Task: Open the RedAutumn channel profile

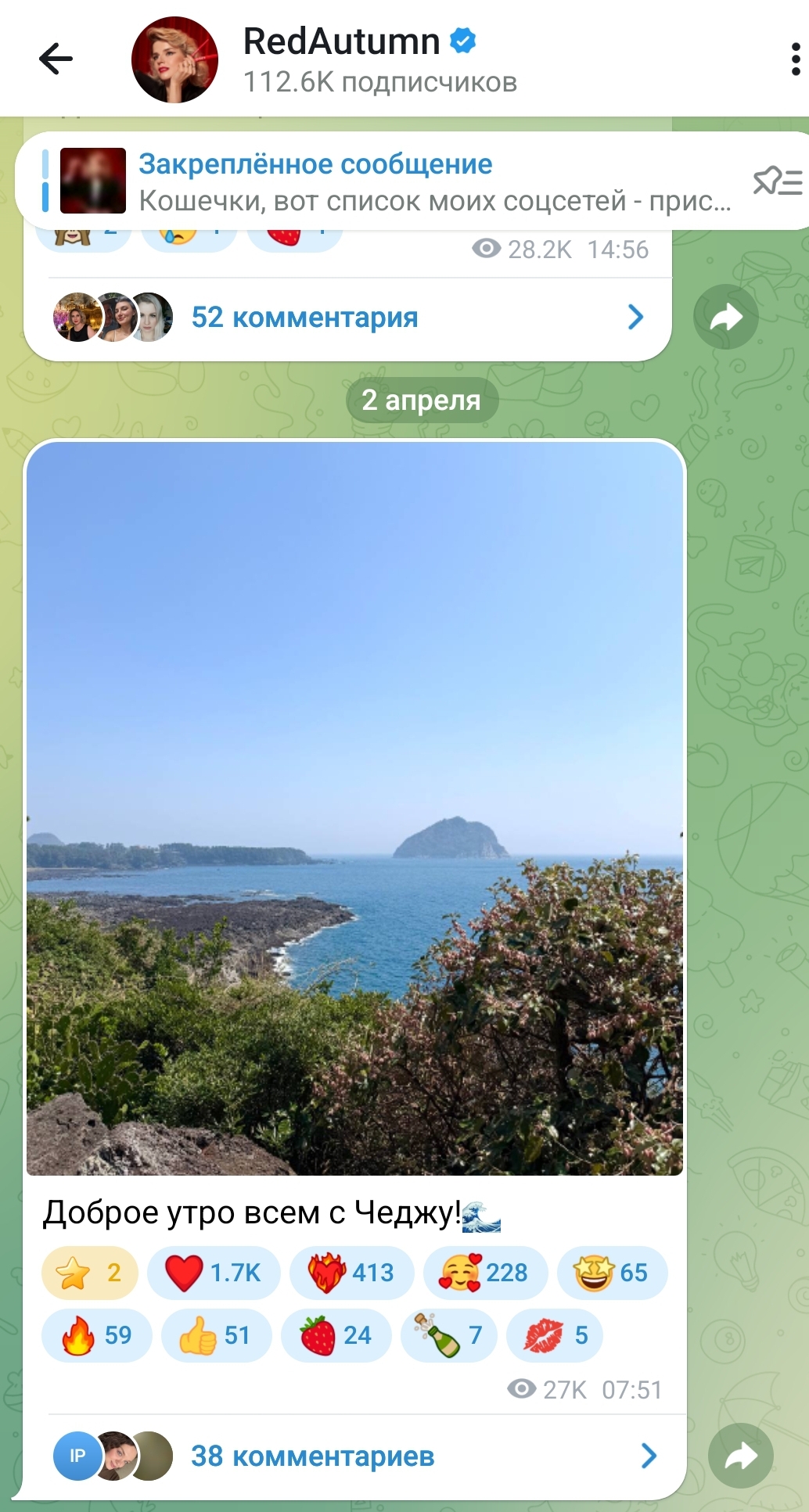Action: [380, 59]
